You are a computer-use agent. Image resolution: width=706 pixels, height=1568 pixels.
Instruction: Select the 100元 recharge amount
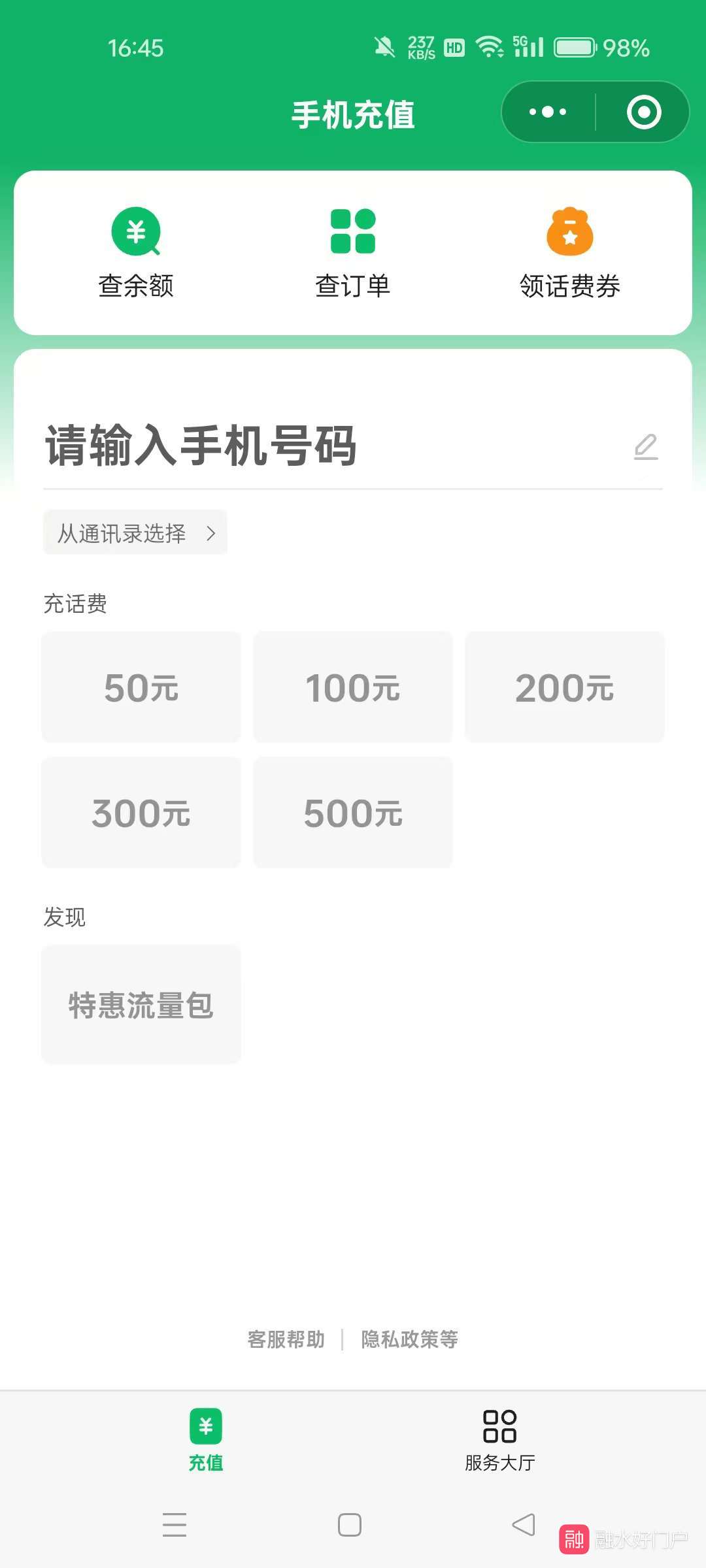point(353,687)
